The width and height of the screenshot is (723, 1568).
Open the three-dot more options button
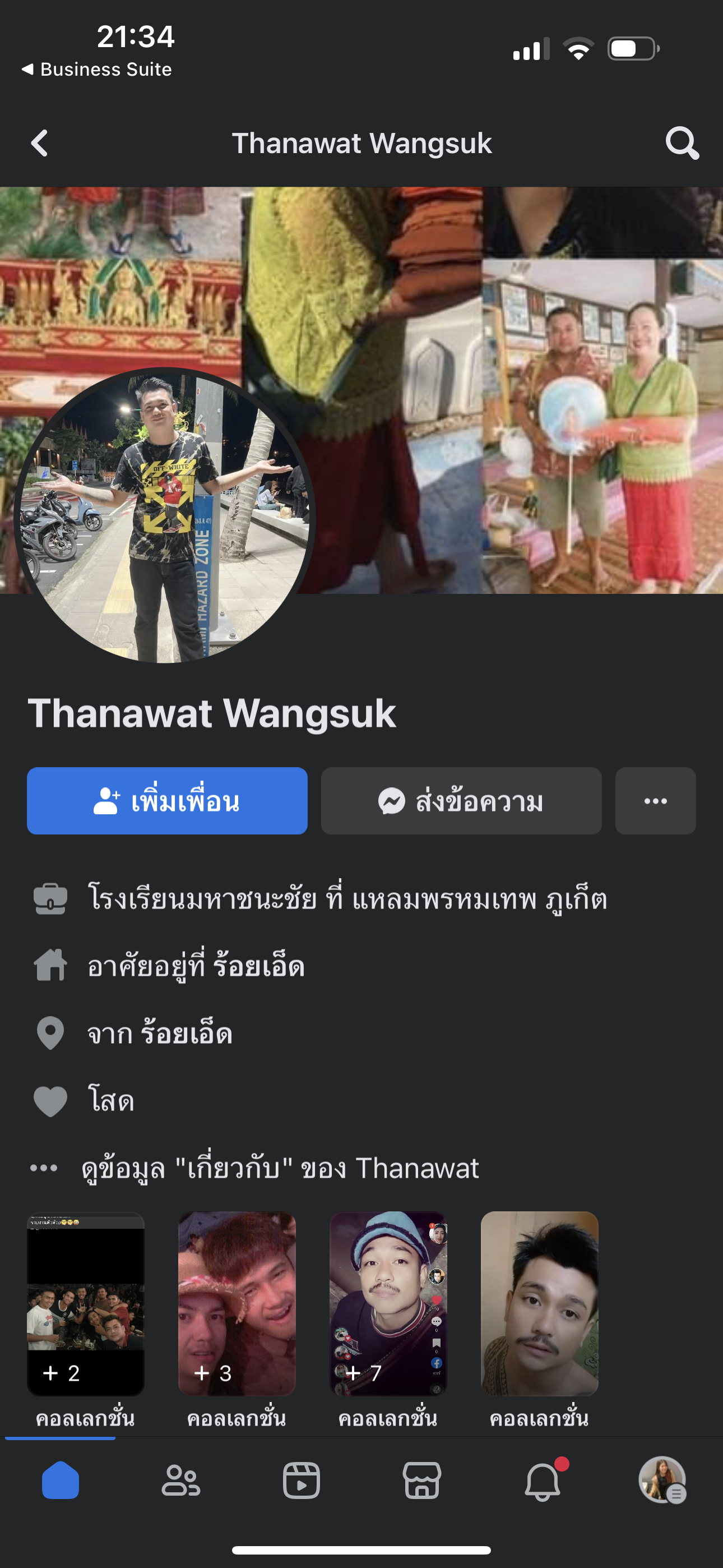(655, 800)
